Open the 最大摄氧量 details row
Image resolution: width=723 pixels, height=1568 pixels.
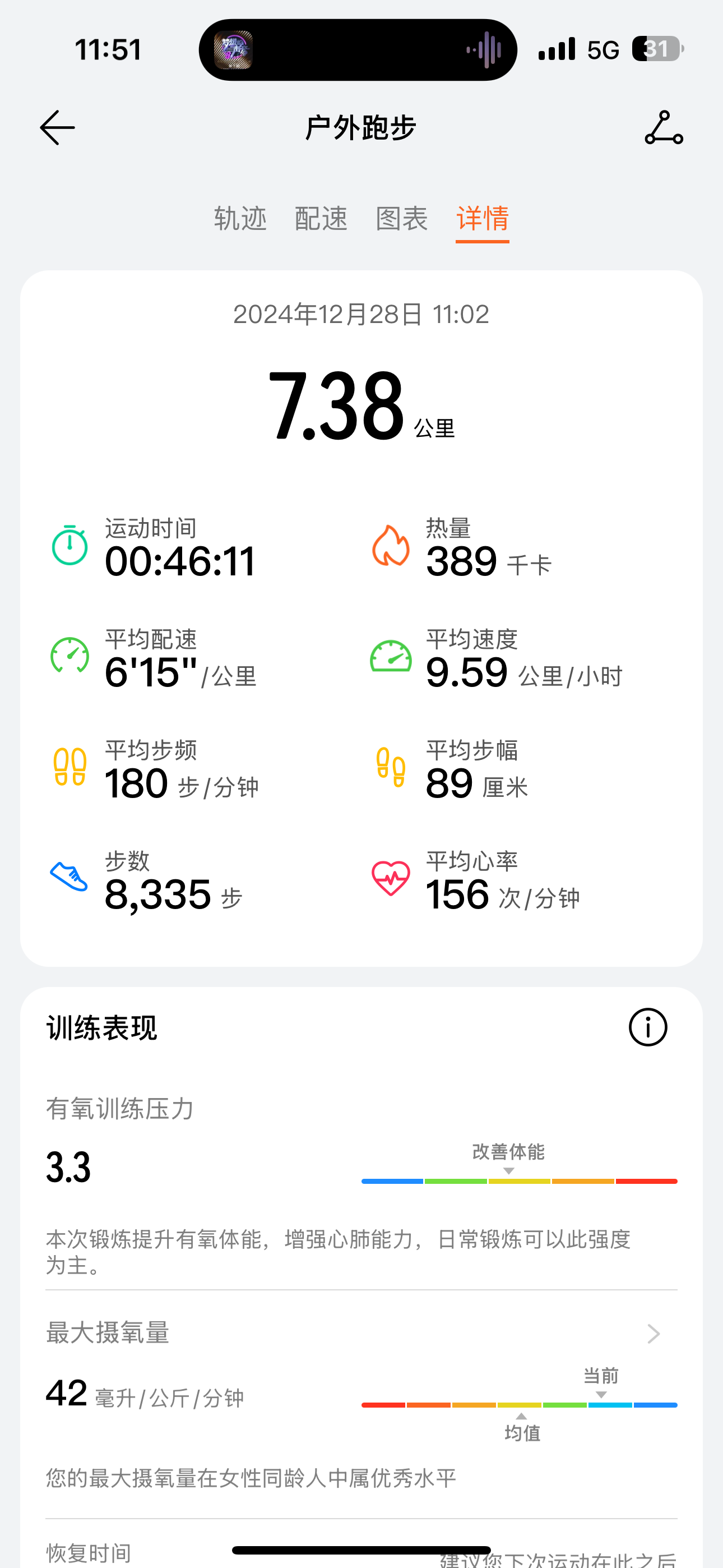(652, 1334)
